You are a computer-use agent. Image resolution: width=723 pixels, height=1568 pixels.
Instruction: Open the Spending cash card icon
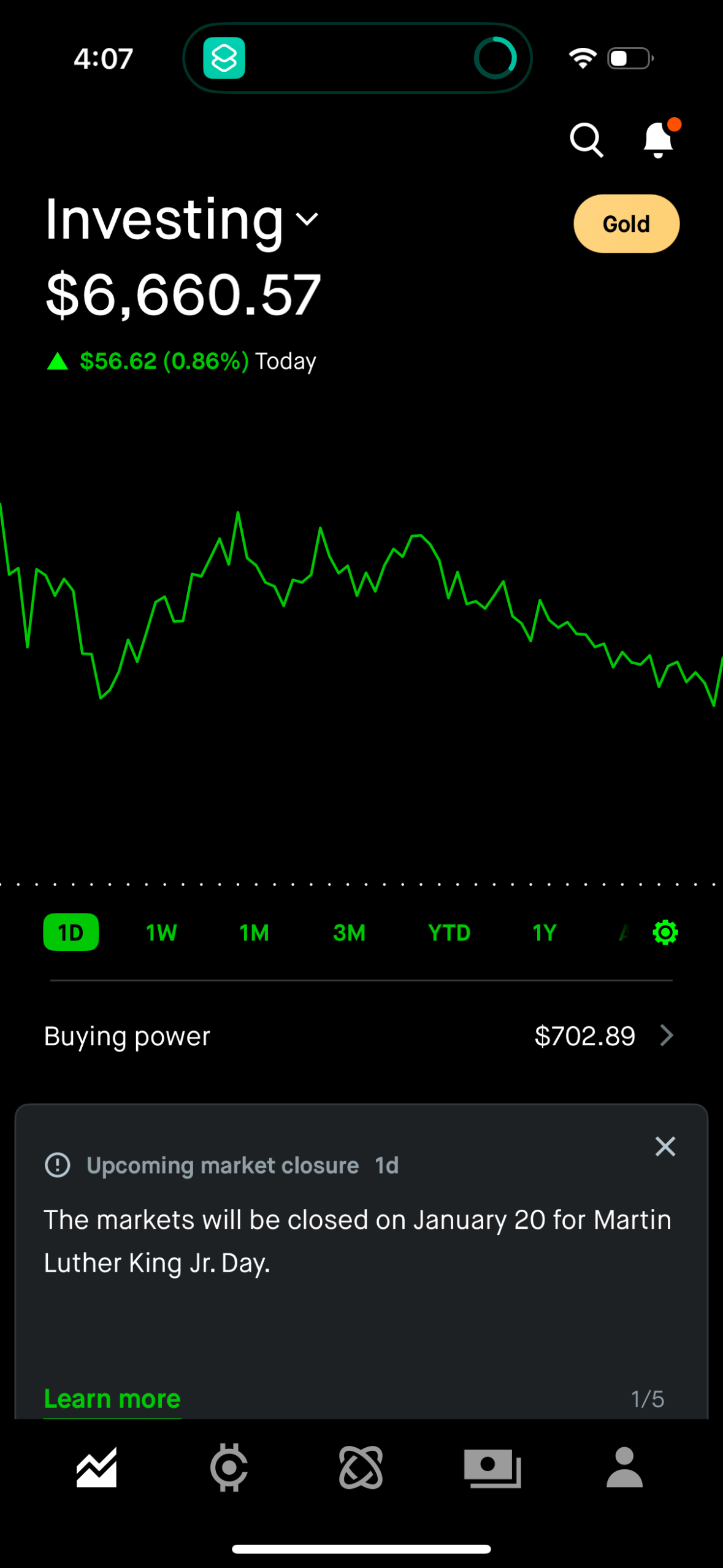[x=492, y=1467]
